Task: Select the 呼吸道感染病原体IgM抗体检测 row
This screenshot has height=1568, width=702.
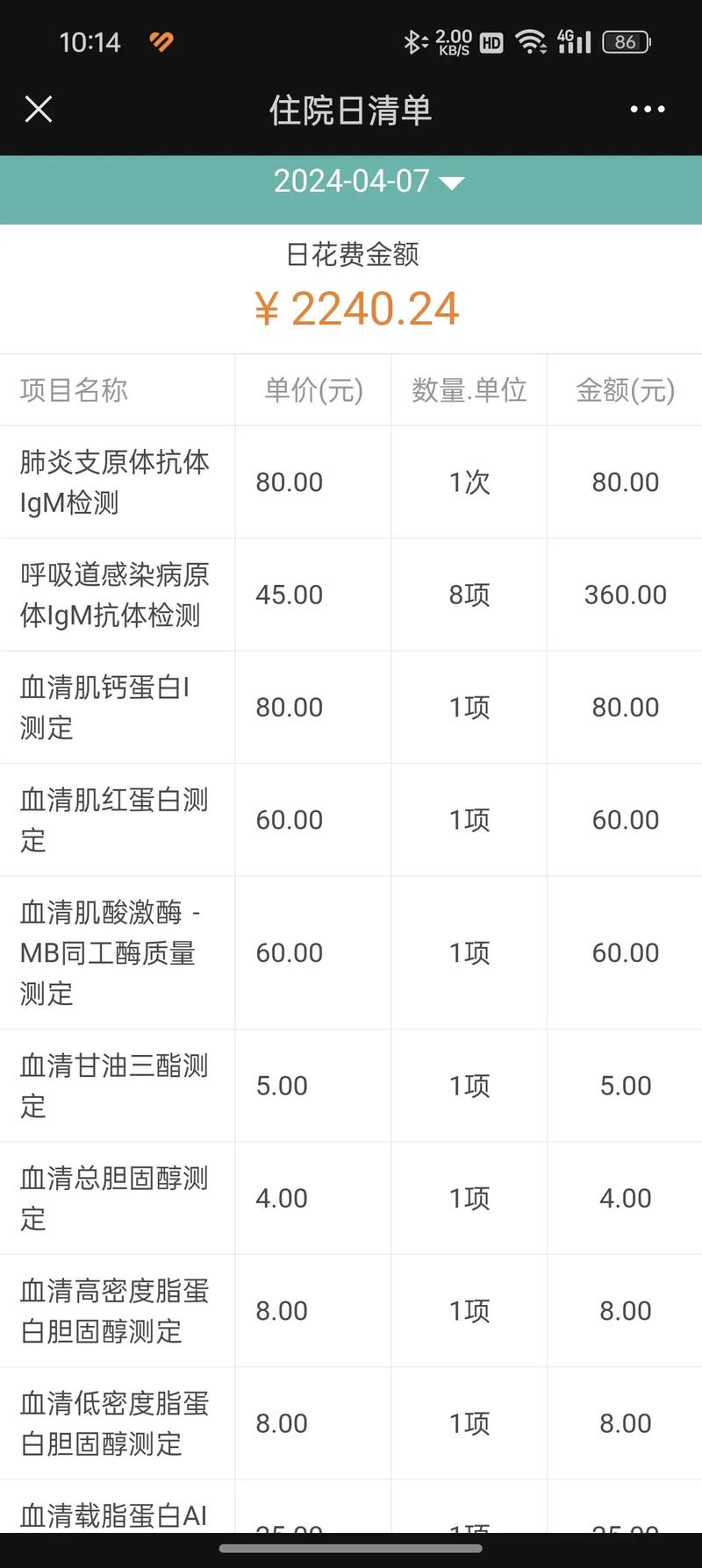Action: (x=351, y=594)
